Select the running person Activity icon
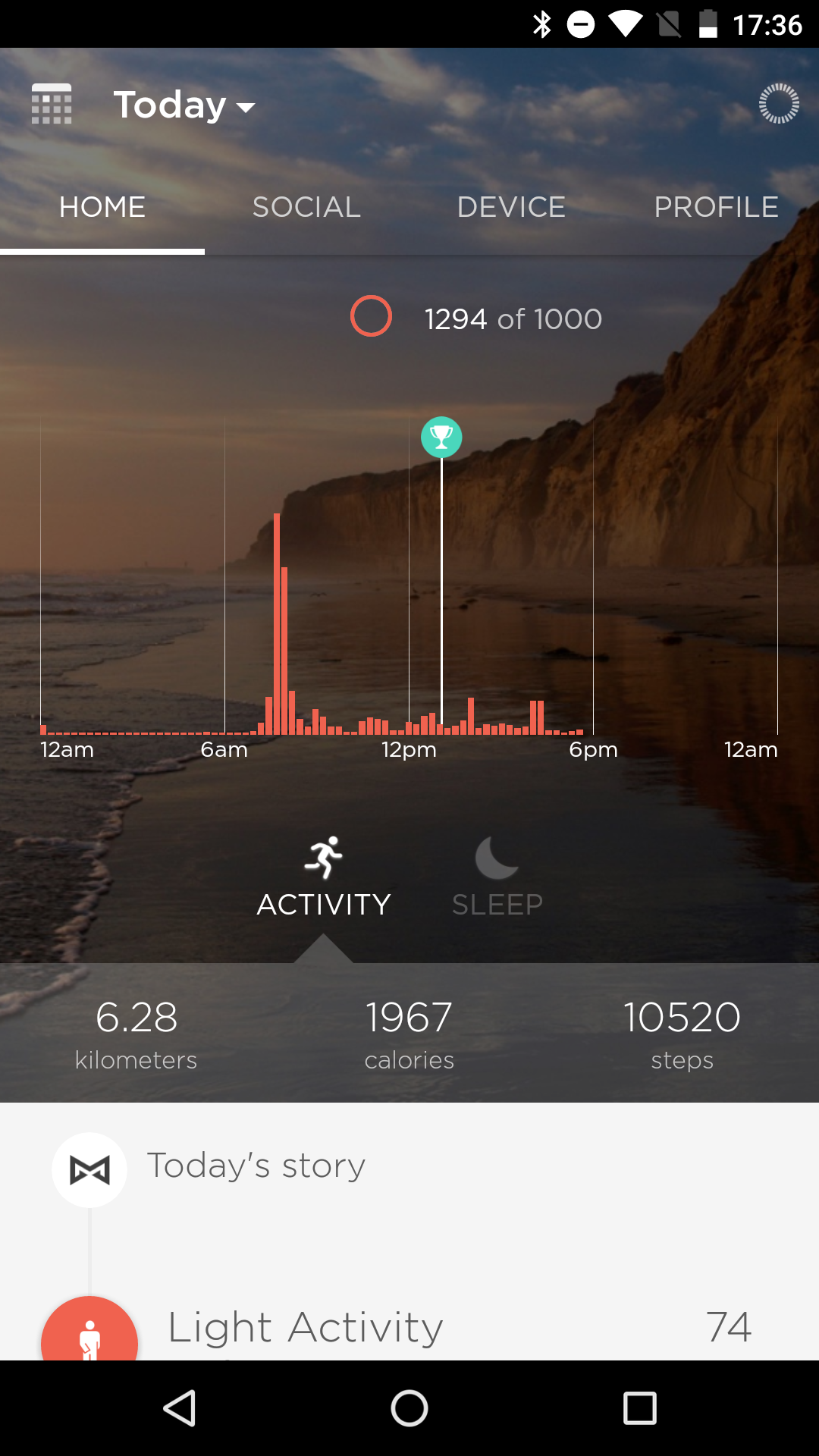819x1456 pixels. click(x=323, y=857)
